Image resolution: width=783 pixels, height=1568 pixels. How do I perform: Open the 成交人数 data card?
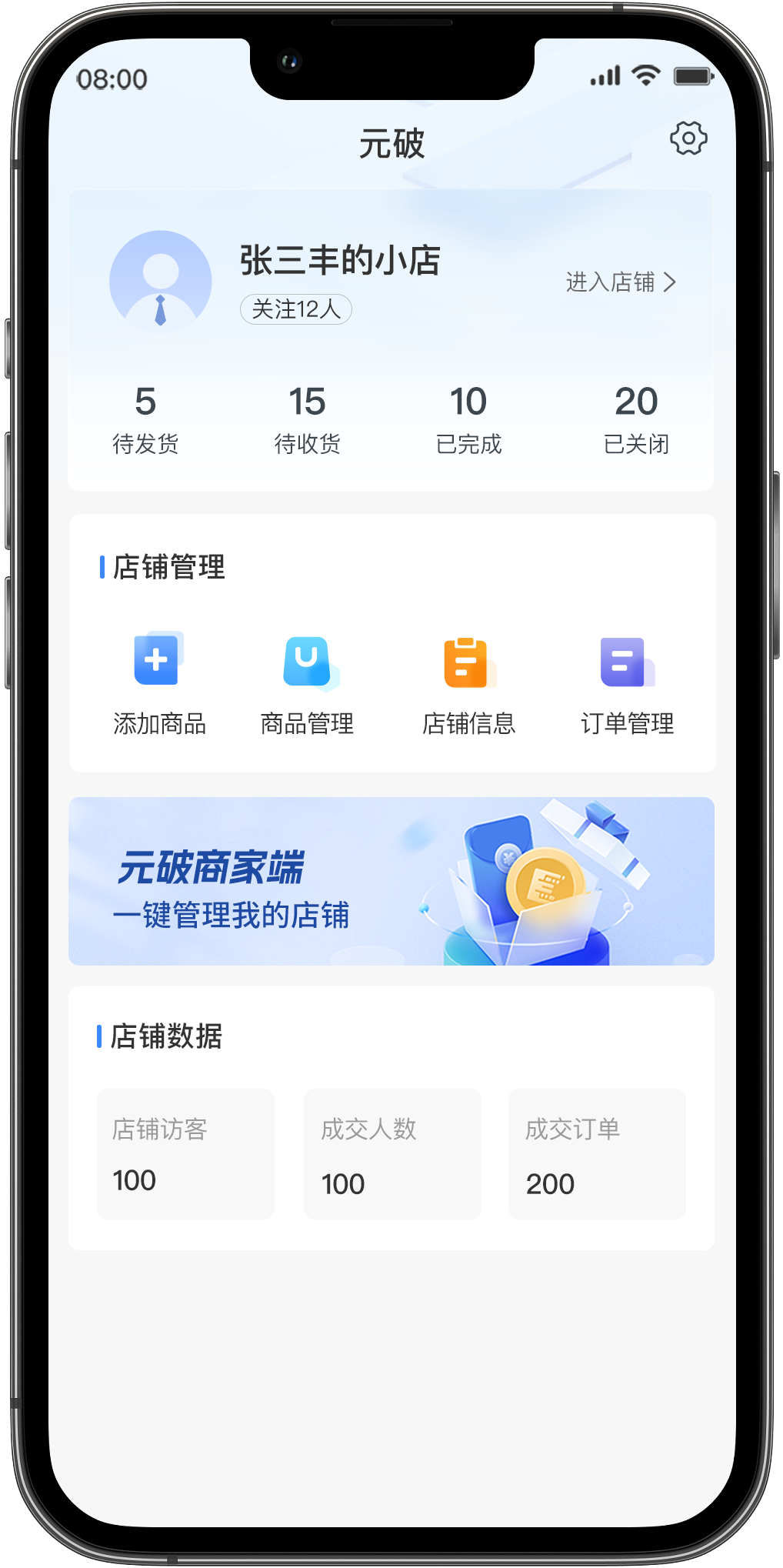point(392,1153)
